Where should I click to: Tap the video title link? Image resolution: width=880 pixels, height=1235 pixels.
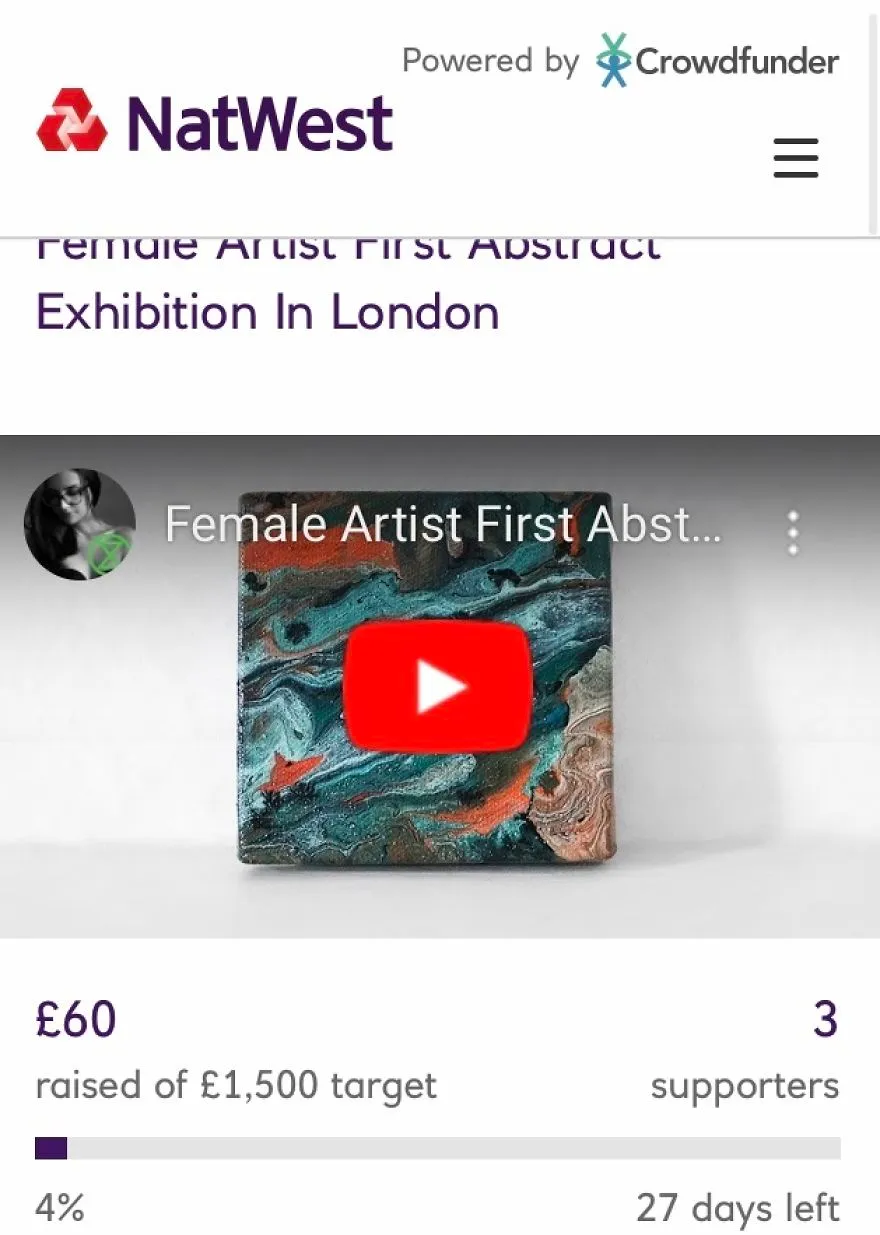tap(442, 524)
